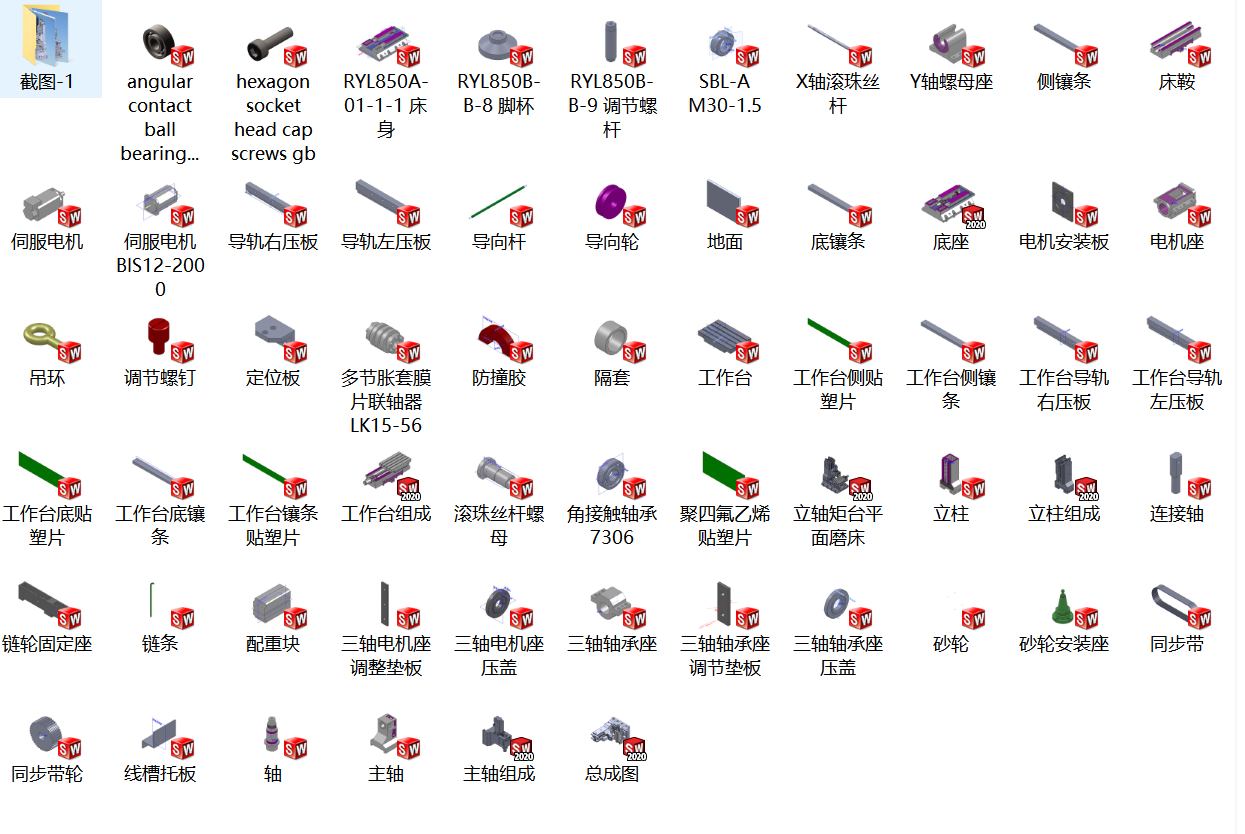
Task: Select the 导向轮 part
Action: coord(612,205)
